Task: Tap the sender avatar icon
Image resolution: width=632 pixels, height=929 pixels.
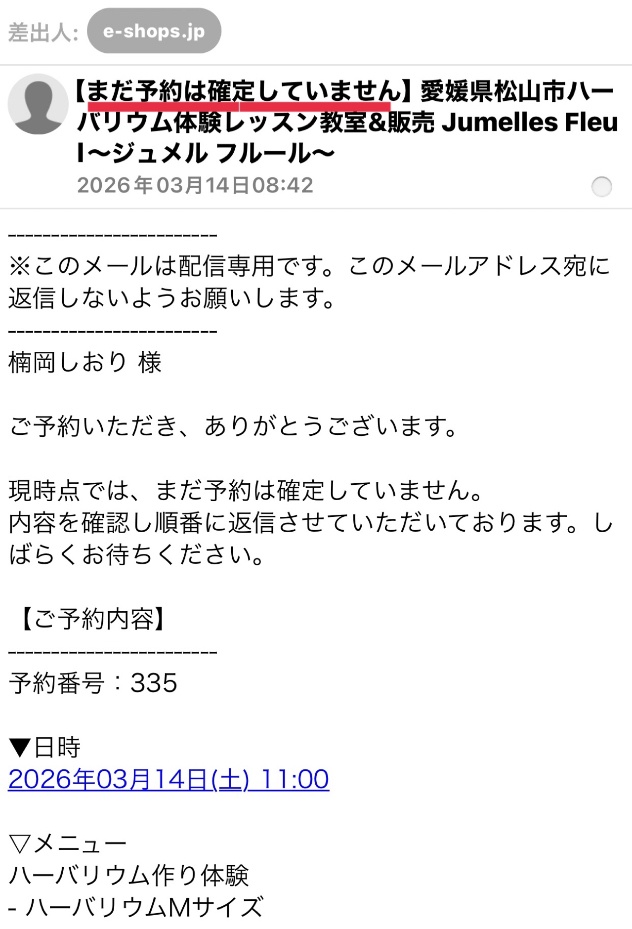Action: coord(37,104)
